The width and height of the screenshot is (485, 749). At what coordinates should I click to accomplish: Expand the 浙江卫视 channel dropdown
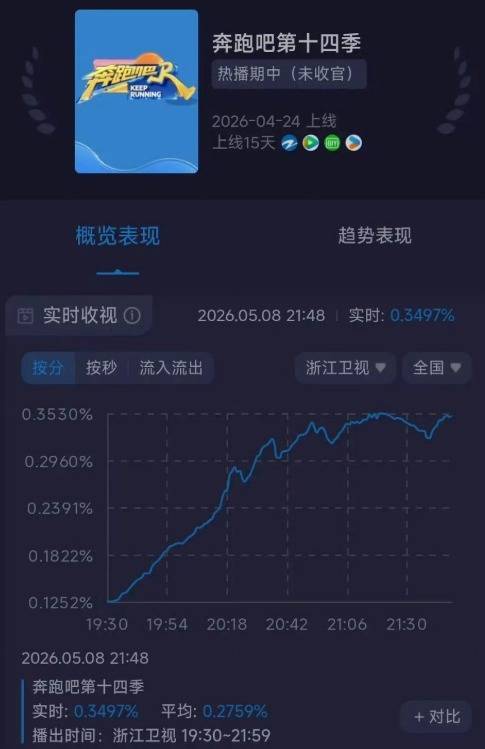pyautogui.click(x=345, y=368)
